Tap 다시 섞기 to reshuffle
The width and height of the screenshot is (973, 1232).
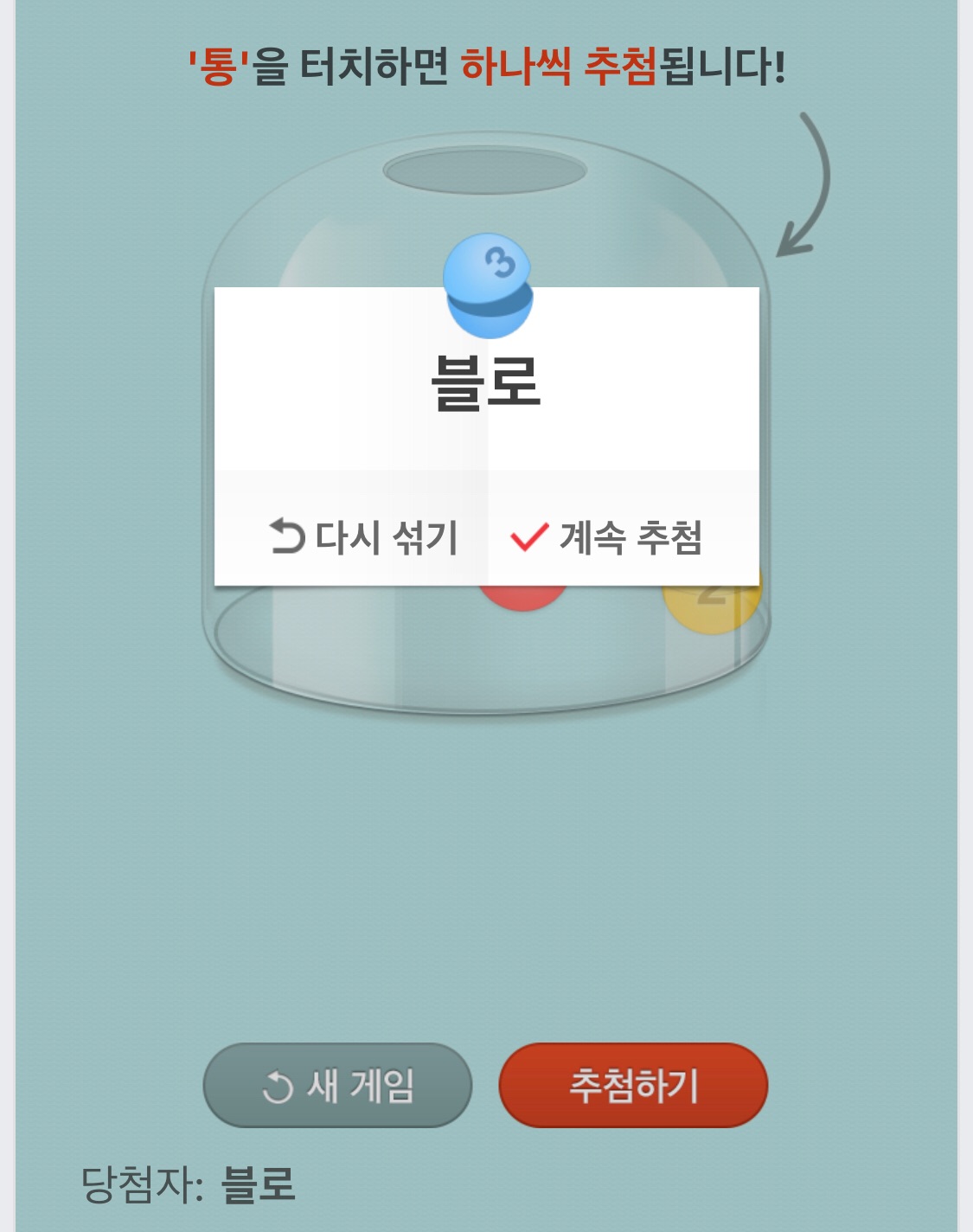pyautogui.click(x=363, y=536)
